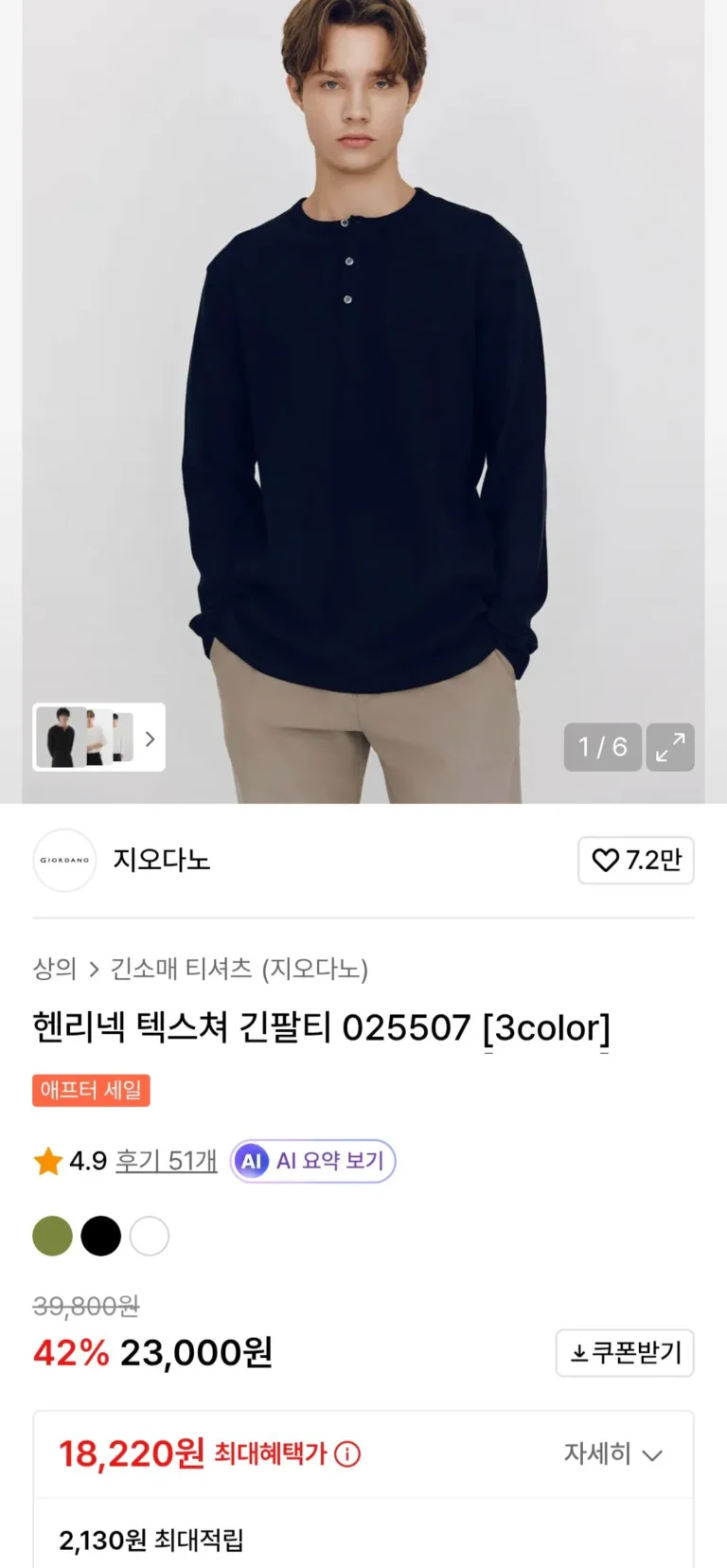Open AI 요약 보기 summary
Screen dimensions: 727x1568
312,1161
